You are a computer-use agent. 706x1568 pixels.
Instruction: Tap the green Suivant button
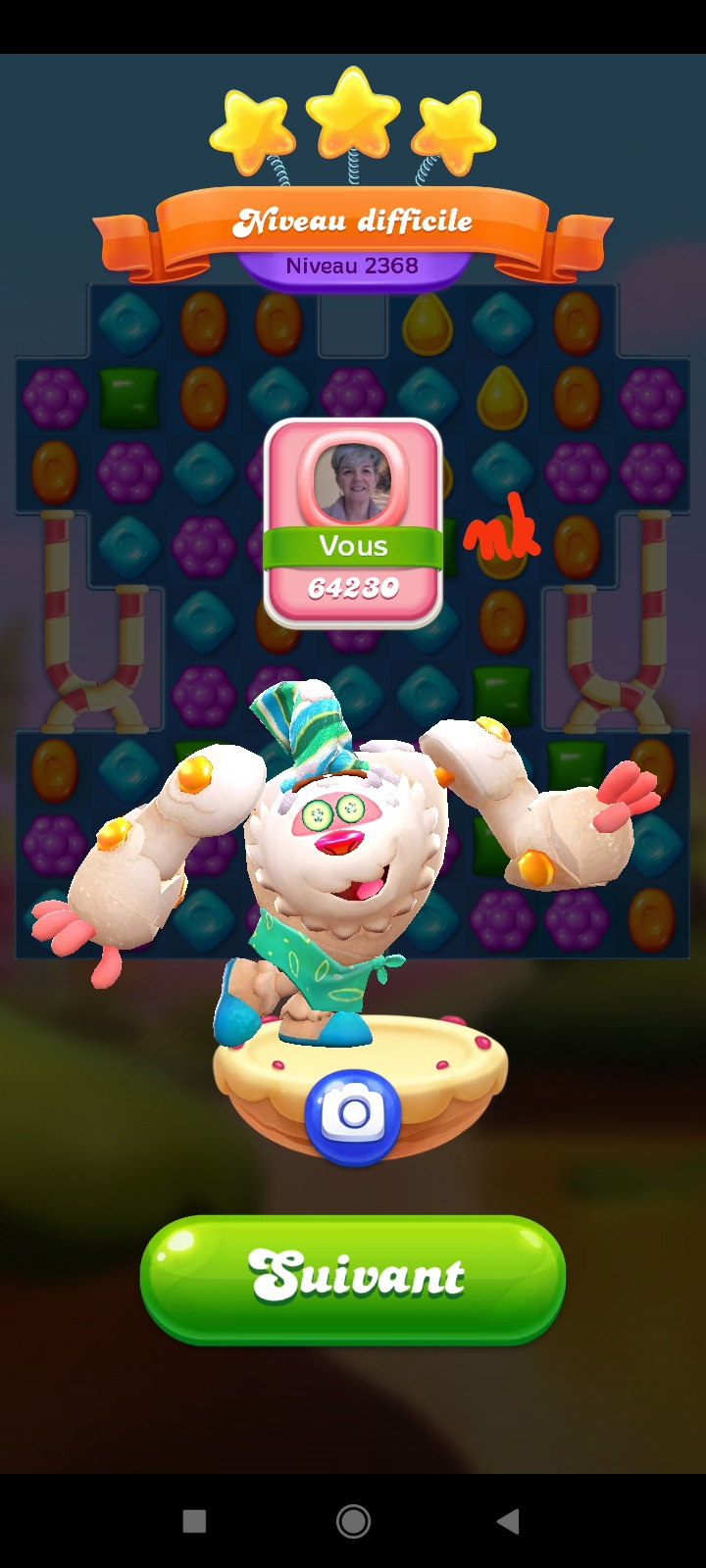coord(353,1277)
